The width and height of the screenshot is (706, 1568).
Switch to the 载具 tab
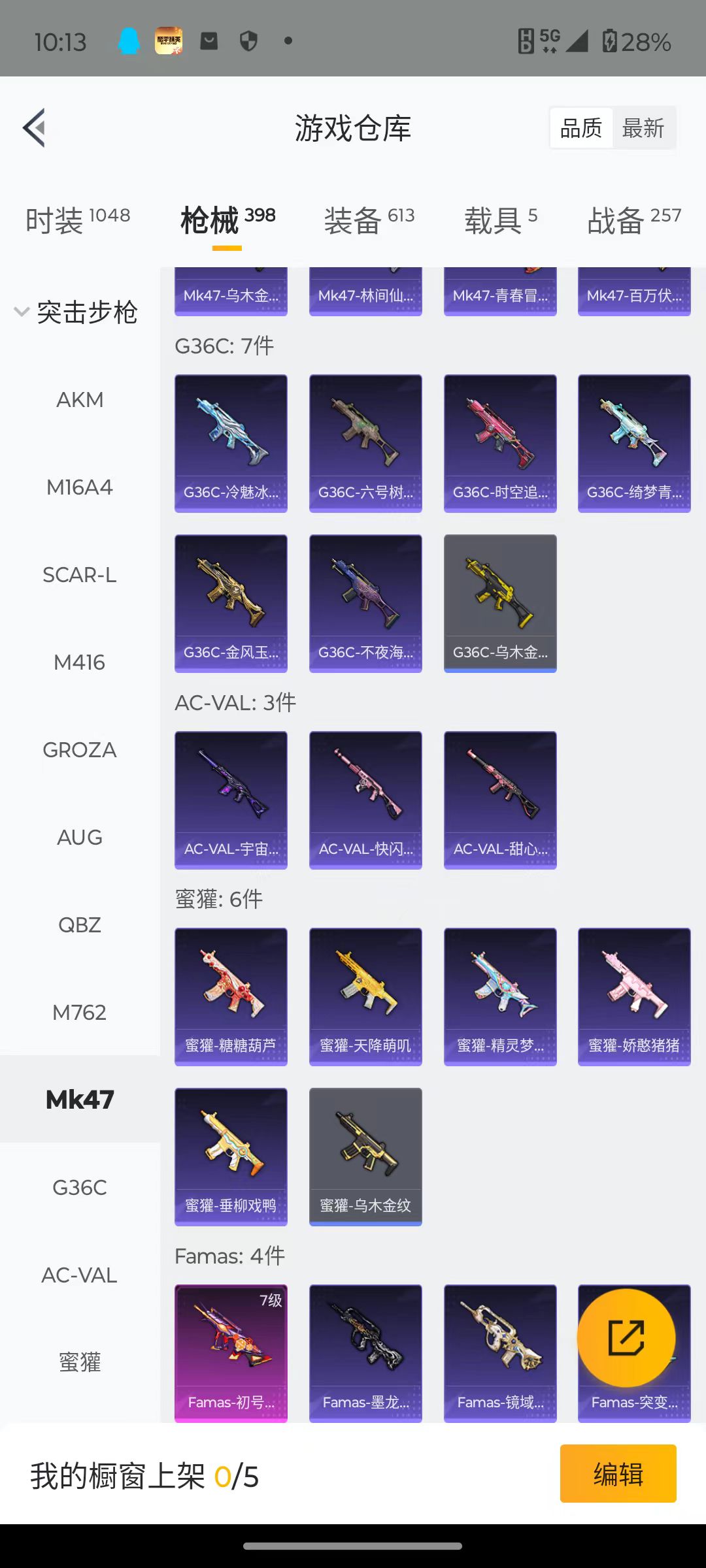[501, 220]
